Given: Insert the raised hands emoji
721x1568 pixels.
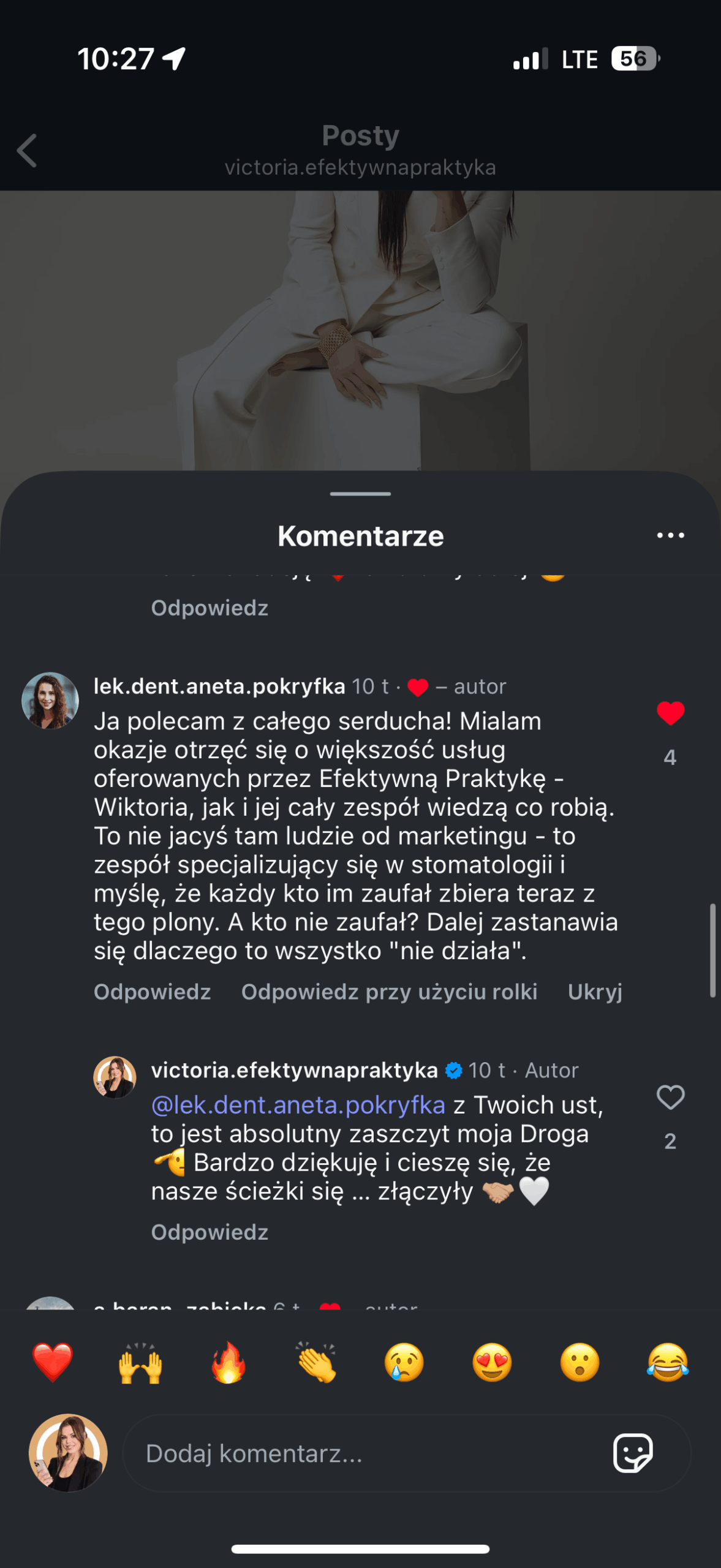Looking at the screenshot, I should [x=140, y=1362].
